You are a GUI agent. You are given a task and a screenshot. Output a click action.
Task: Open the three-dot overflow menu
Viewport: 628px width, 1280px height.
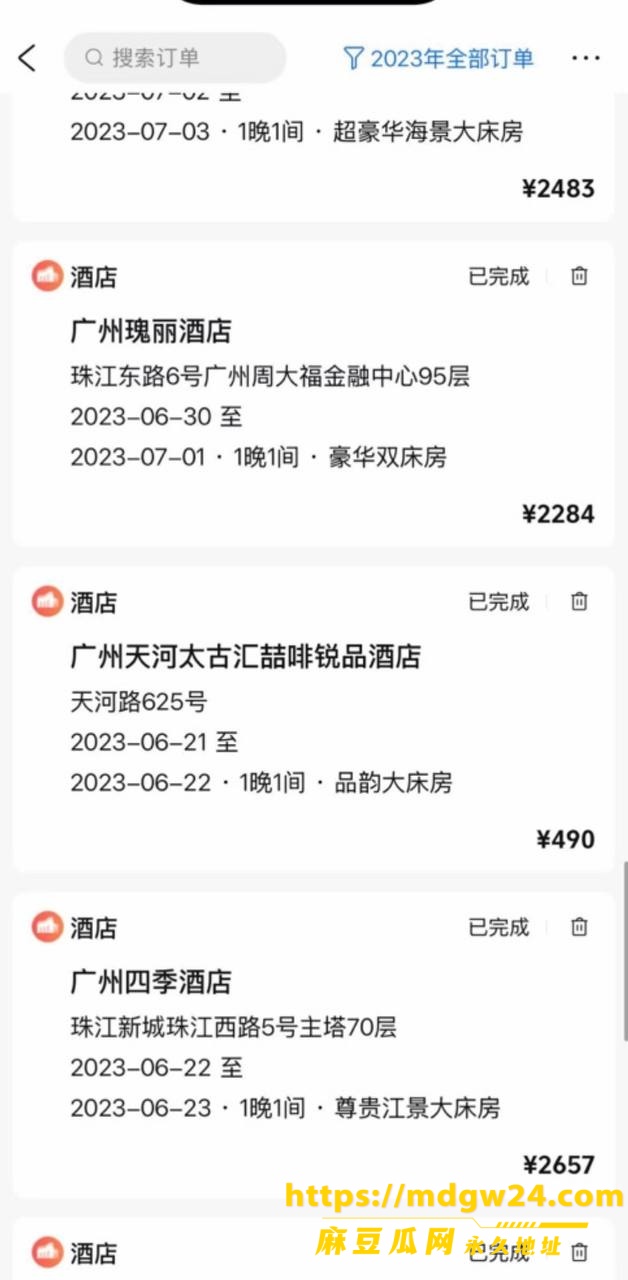coord(586,58)
